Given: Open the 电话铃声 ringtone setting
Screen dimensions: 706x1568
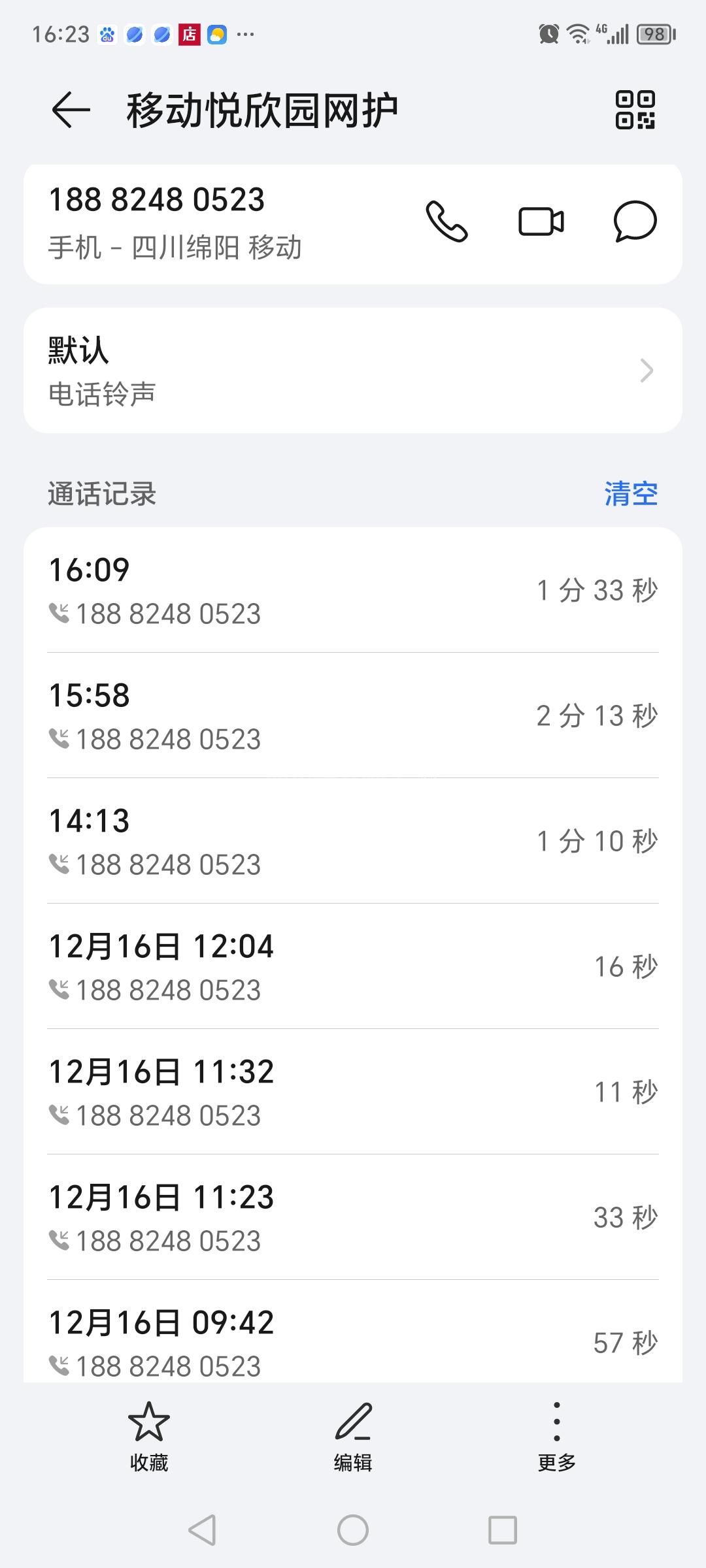Looking at the screenshot, I should [x=353, y=370].
